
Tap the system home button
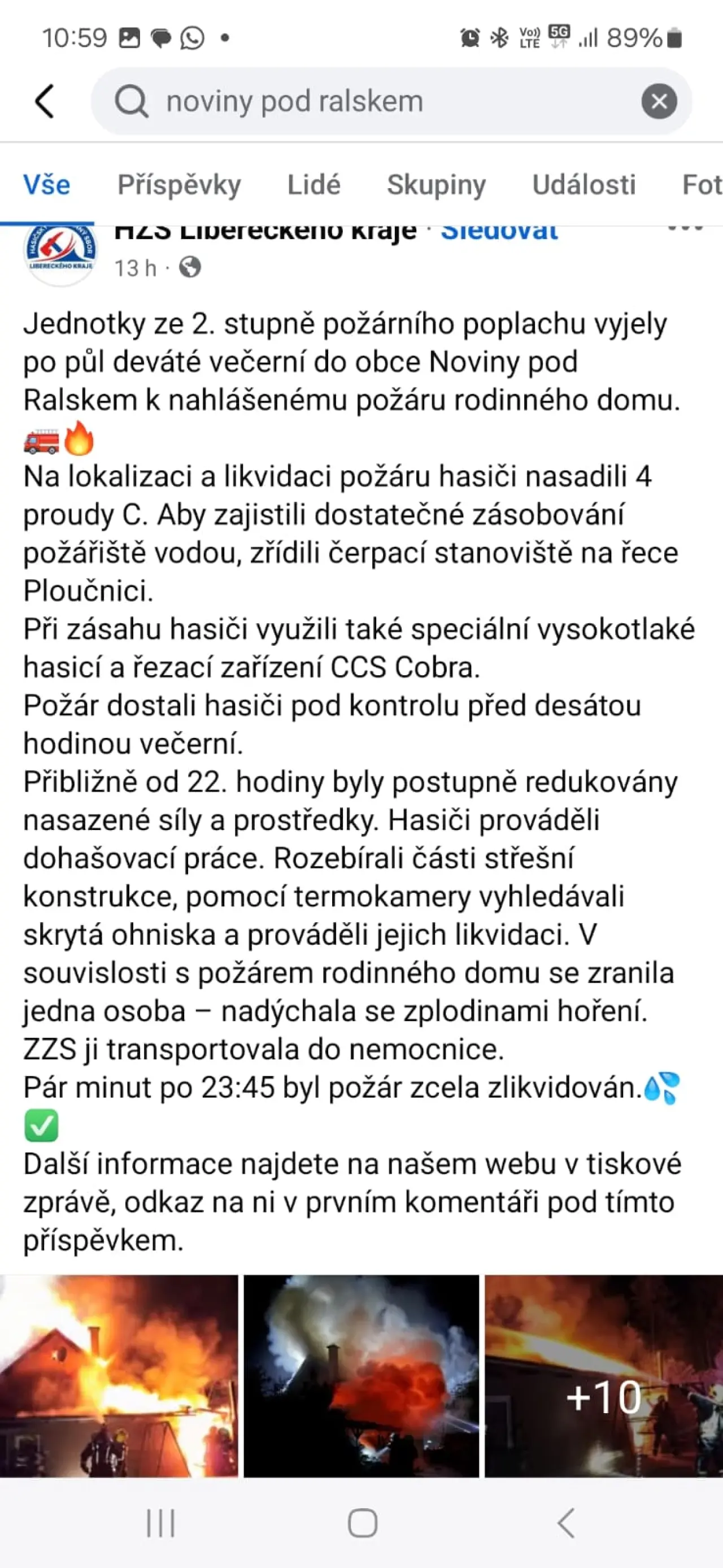coord(362,1523)
